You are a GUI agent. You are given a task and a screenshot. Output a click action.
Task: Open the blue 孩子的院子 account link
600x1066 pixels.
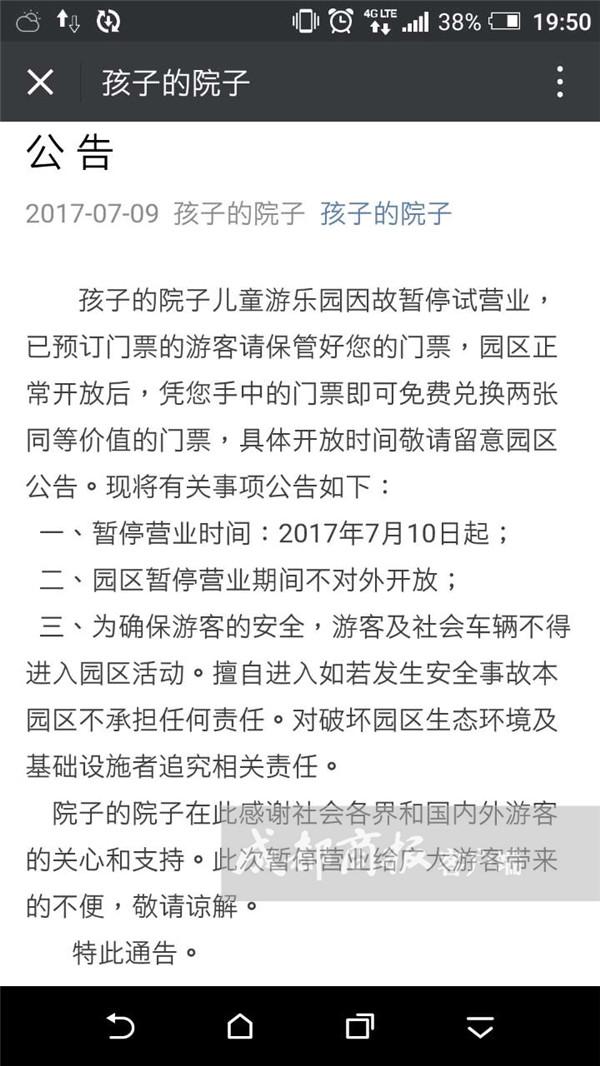386,212
